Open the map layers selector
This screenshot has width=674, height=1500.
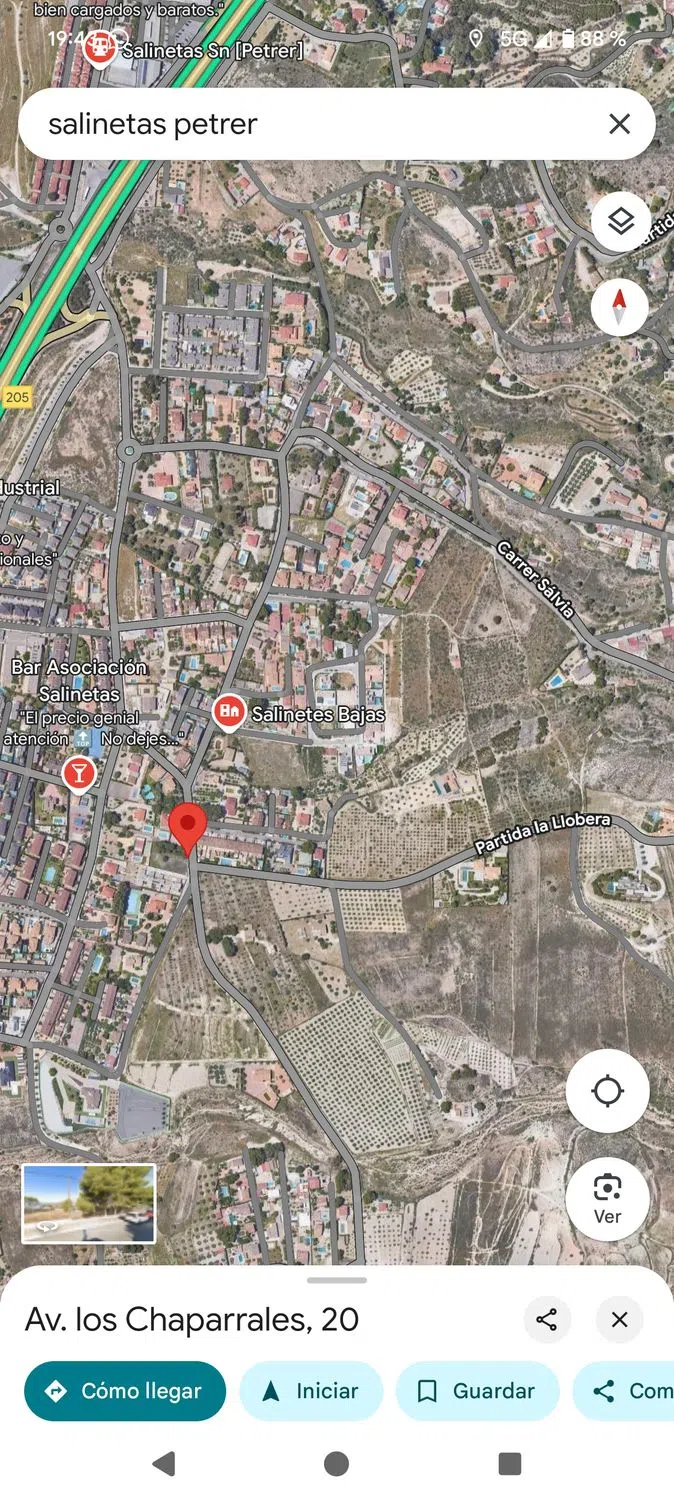(x=620, y=221)
